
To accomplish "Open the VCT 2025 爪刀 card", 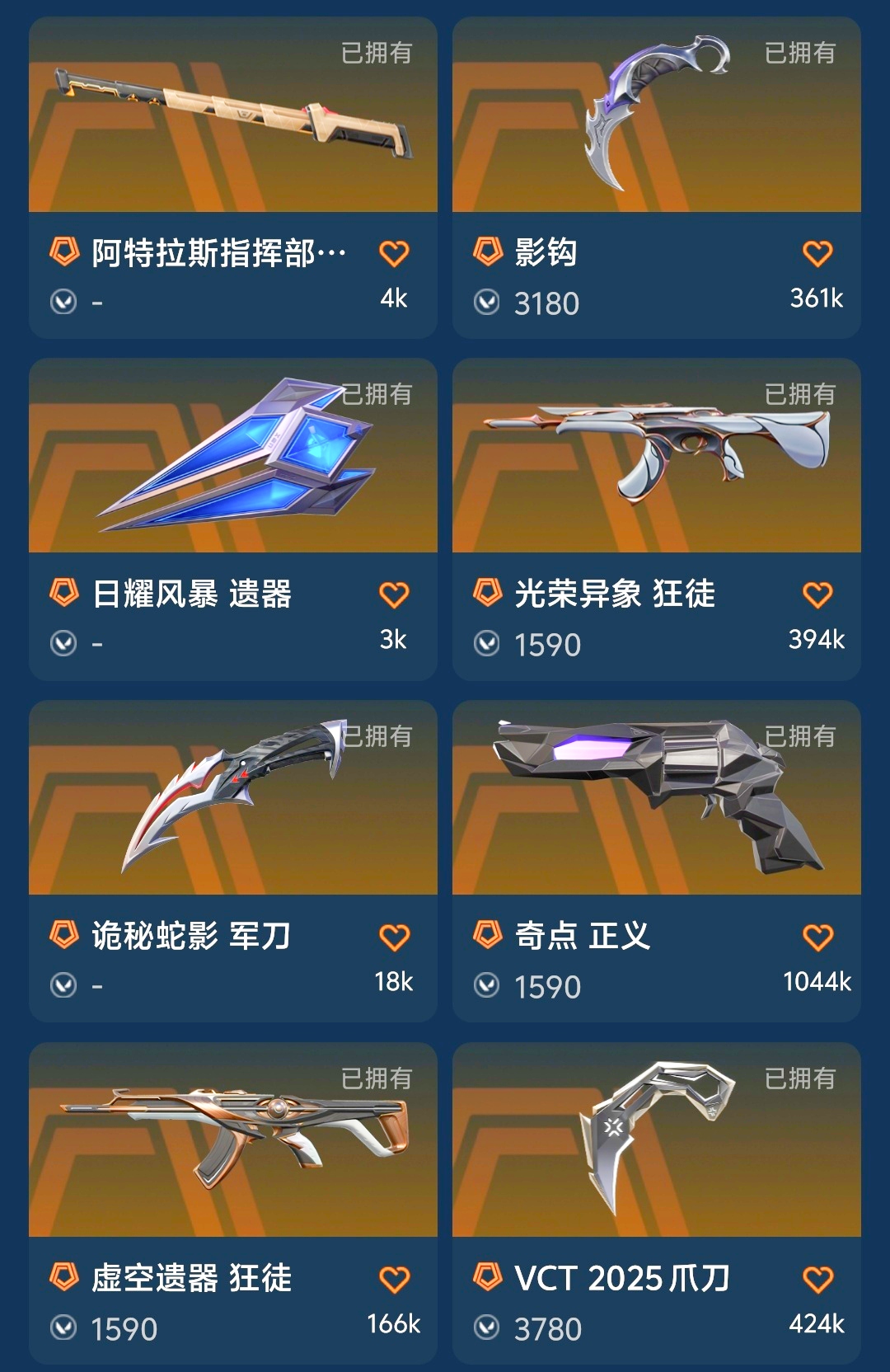I will pyautogui.click(x=657, y=1204).
